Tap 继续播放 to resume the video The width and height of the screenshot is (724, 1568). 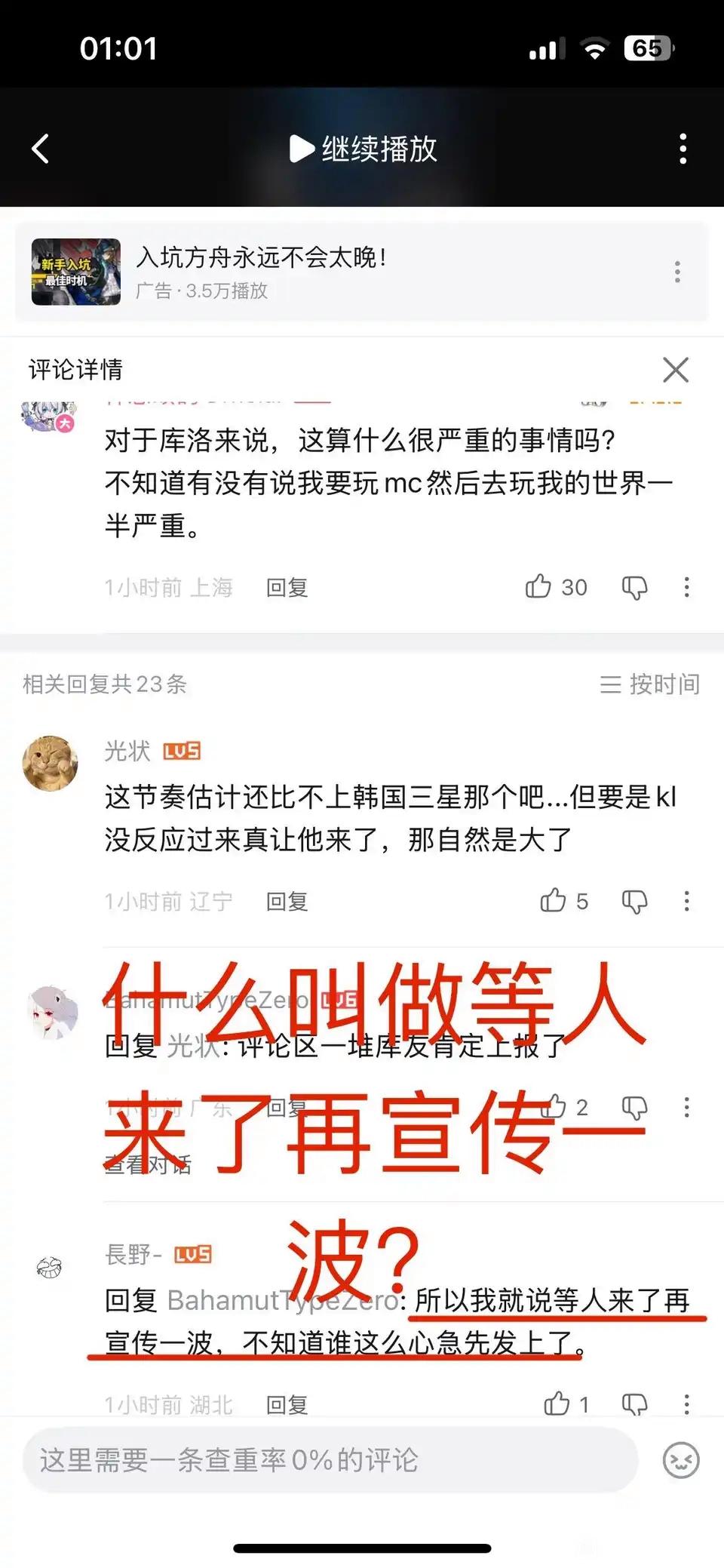point(364,149)
